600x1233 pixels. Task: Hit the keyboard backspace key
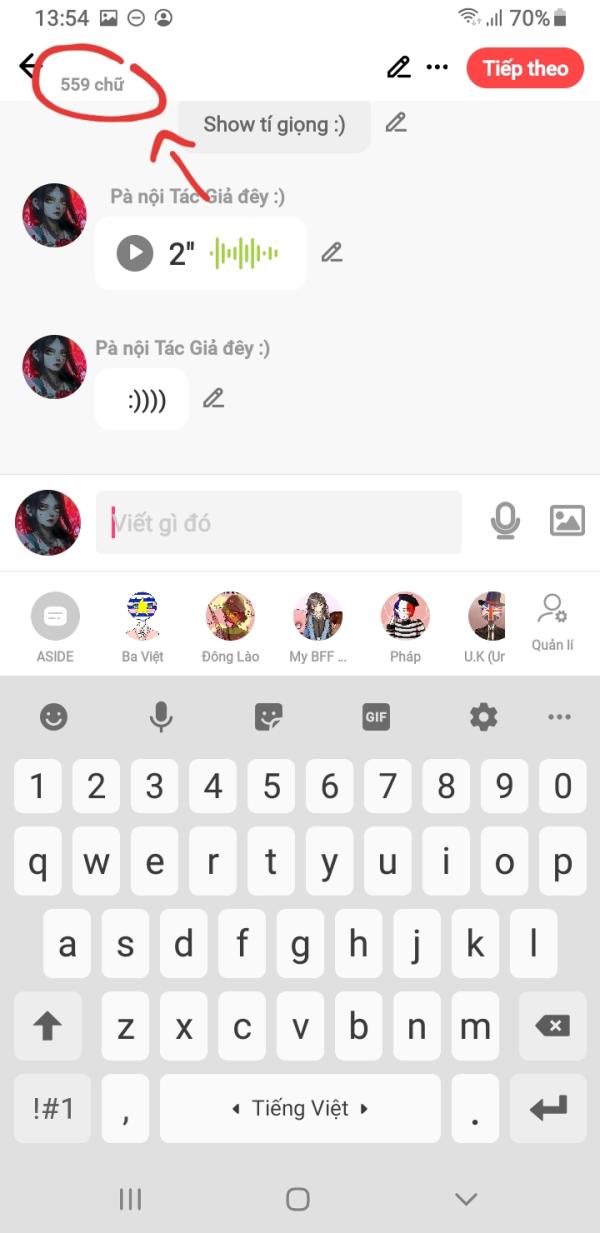(551, 1026)
